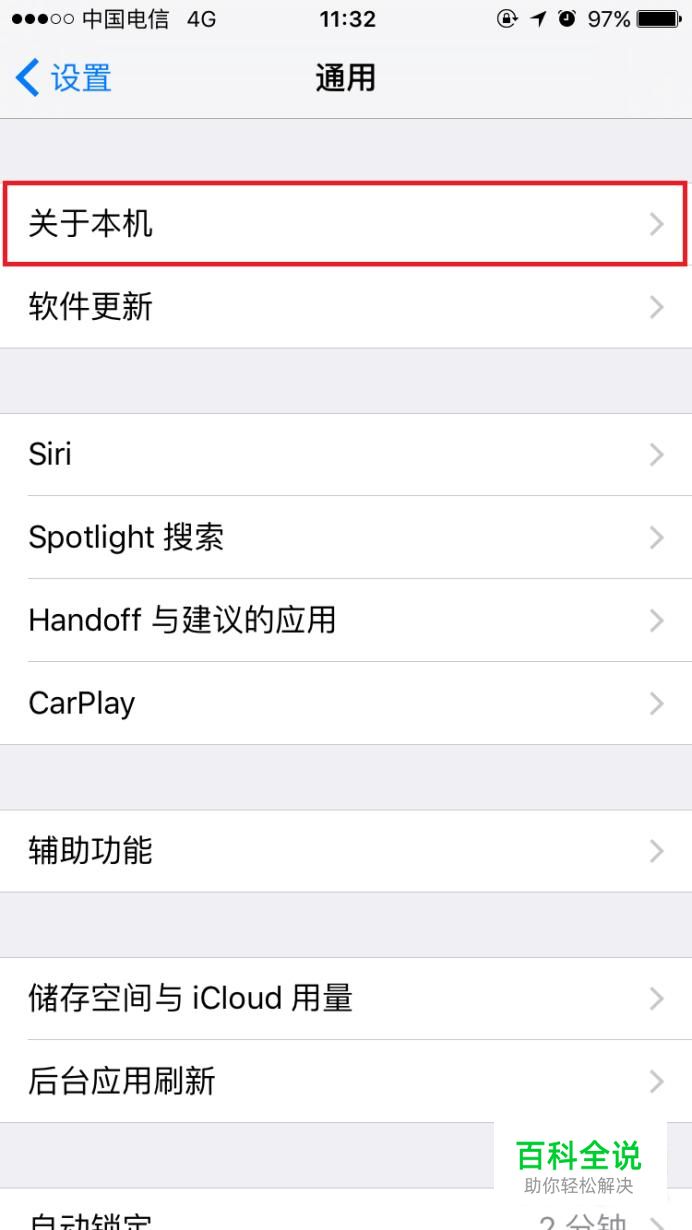Open 储存空间与 iCloud 用量

pyautogui.click(x=346, y=998)
